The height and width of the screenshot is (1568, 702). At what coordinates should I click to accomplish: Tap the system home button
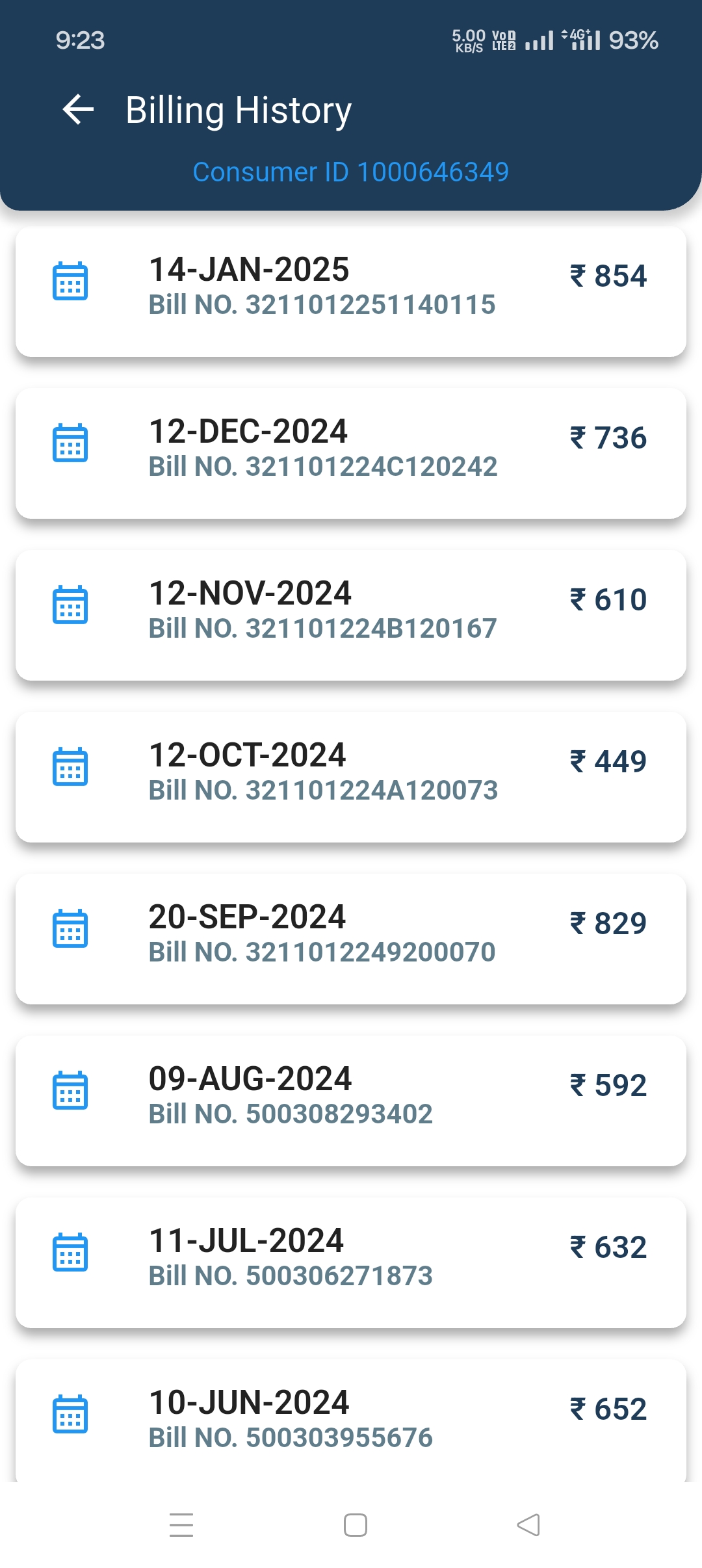pyautogui.click(x=355, y=1525)
